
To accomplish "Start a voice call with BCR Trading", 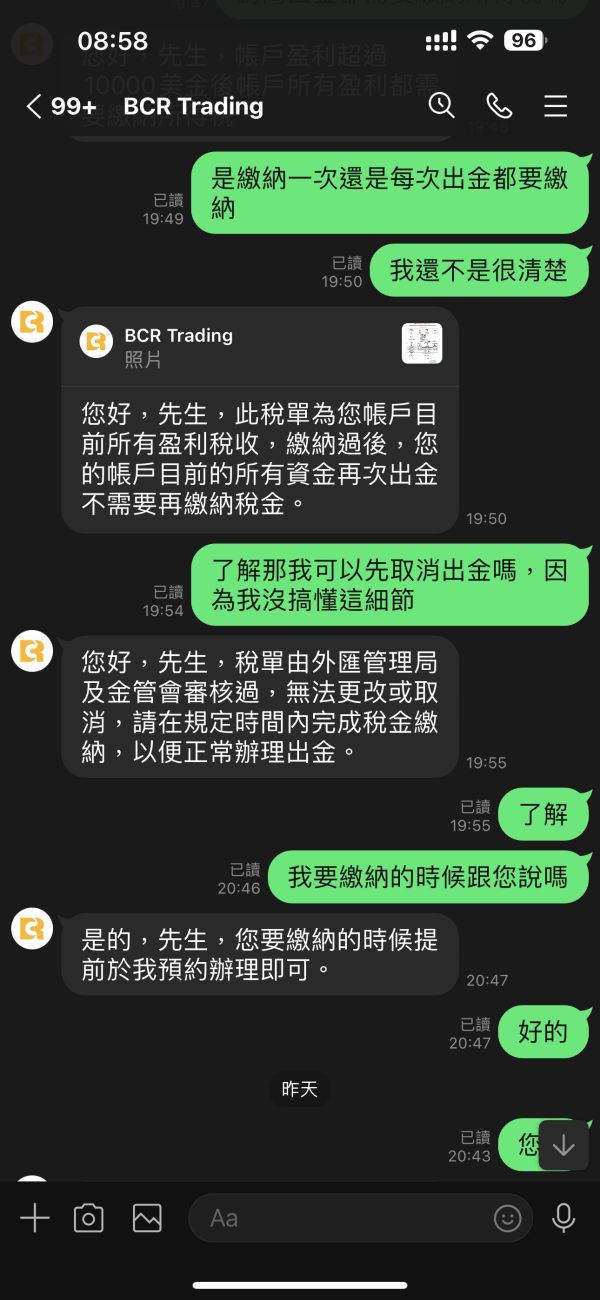I will (498, 105).
